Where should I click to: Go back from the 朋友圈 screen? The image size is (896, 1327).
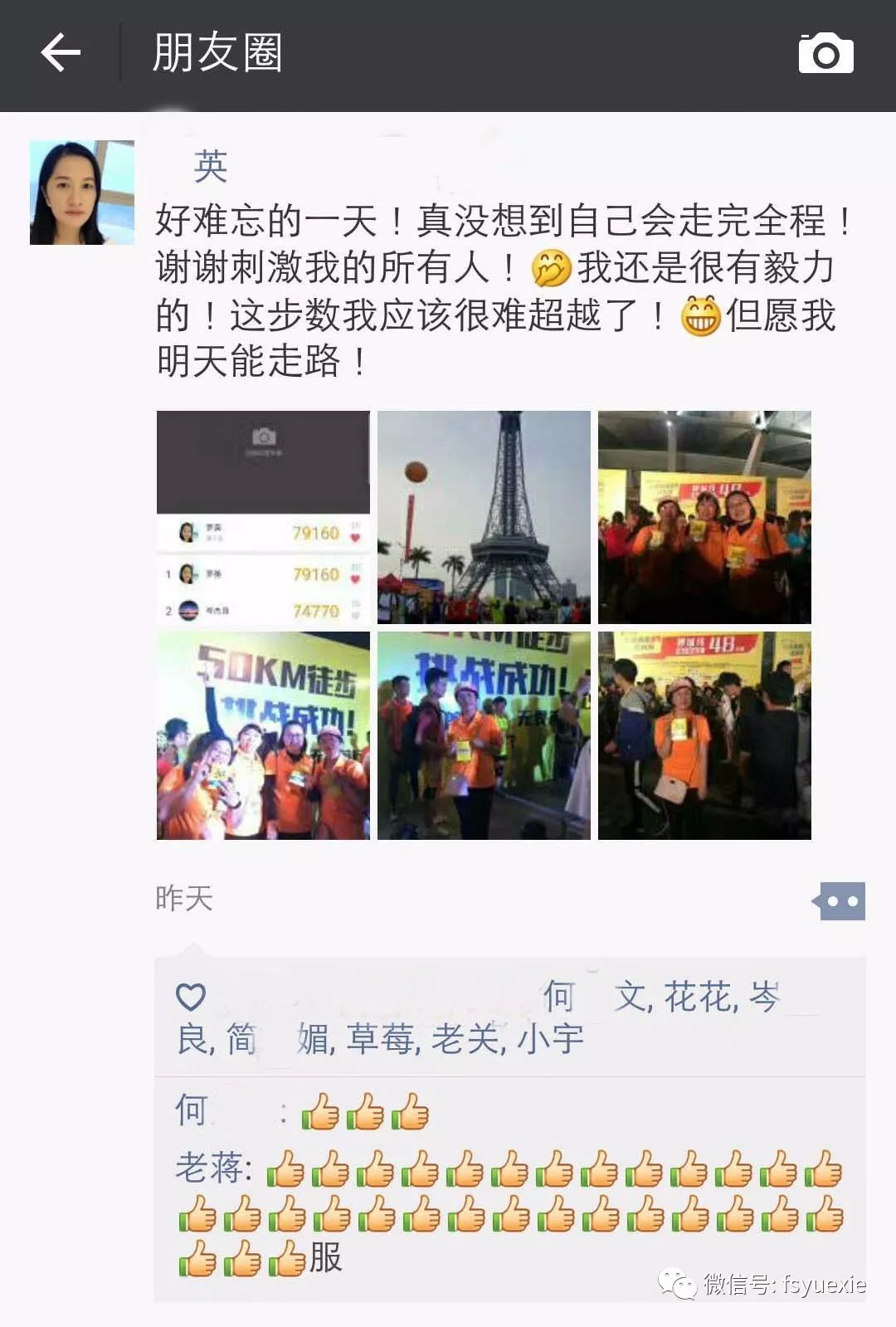61,53
